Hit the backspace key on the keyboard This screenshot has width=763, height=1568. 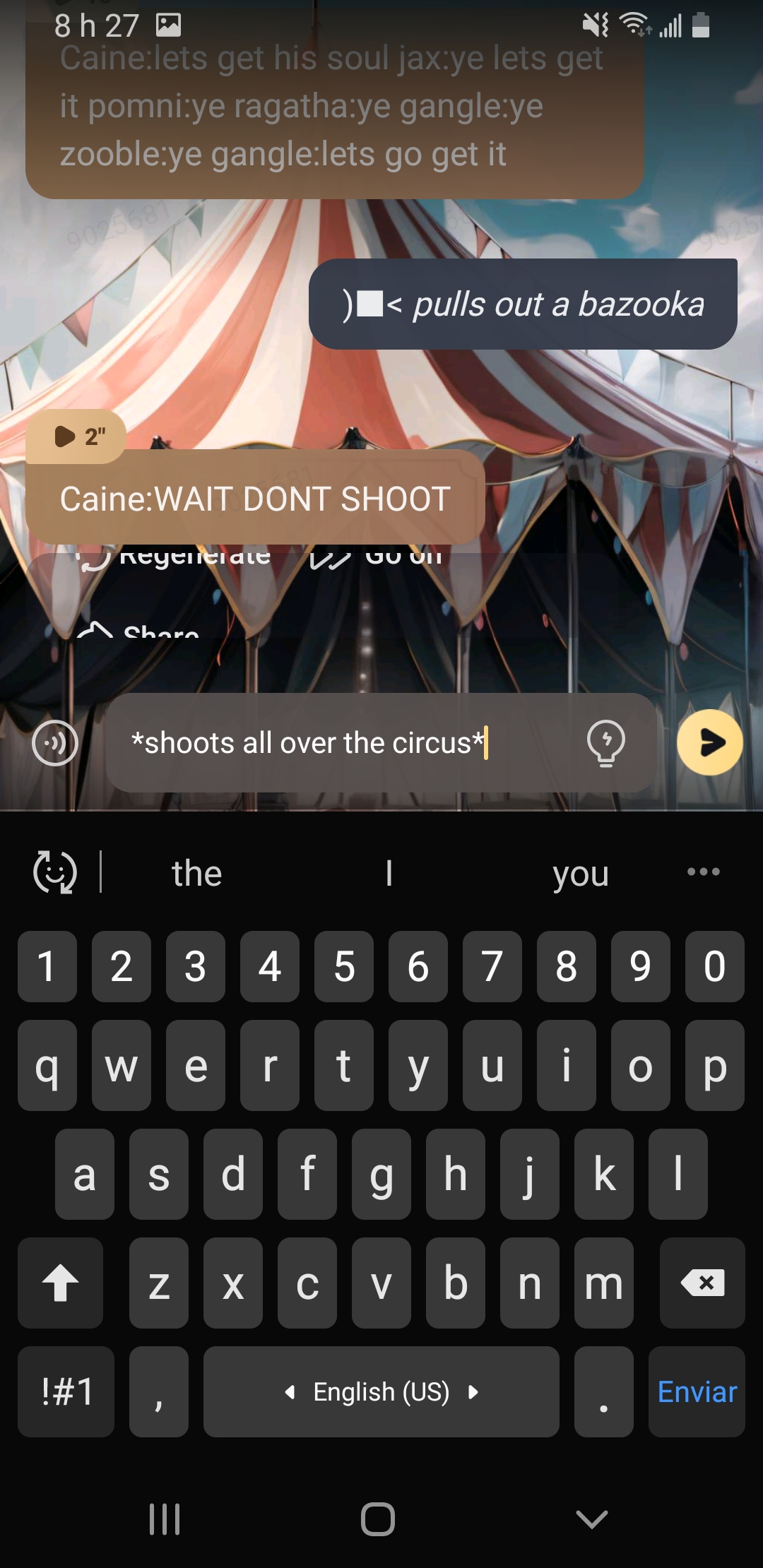coord(702,1283)
